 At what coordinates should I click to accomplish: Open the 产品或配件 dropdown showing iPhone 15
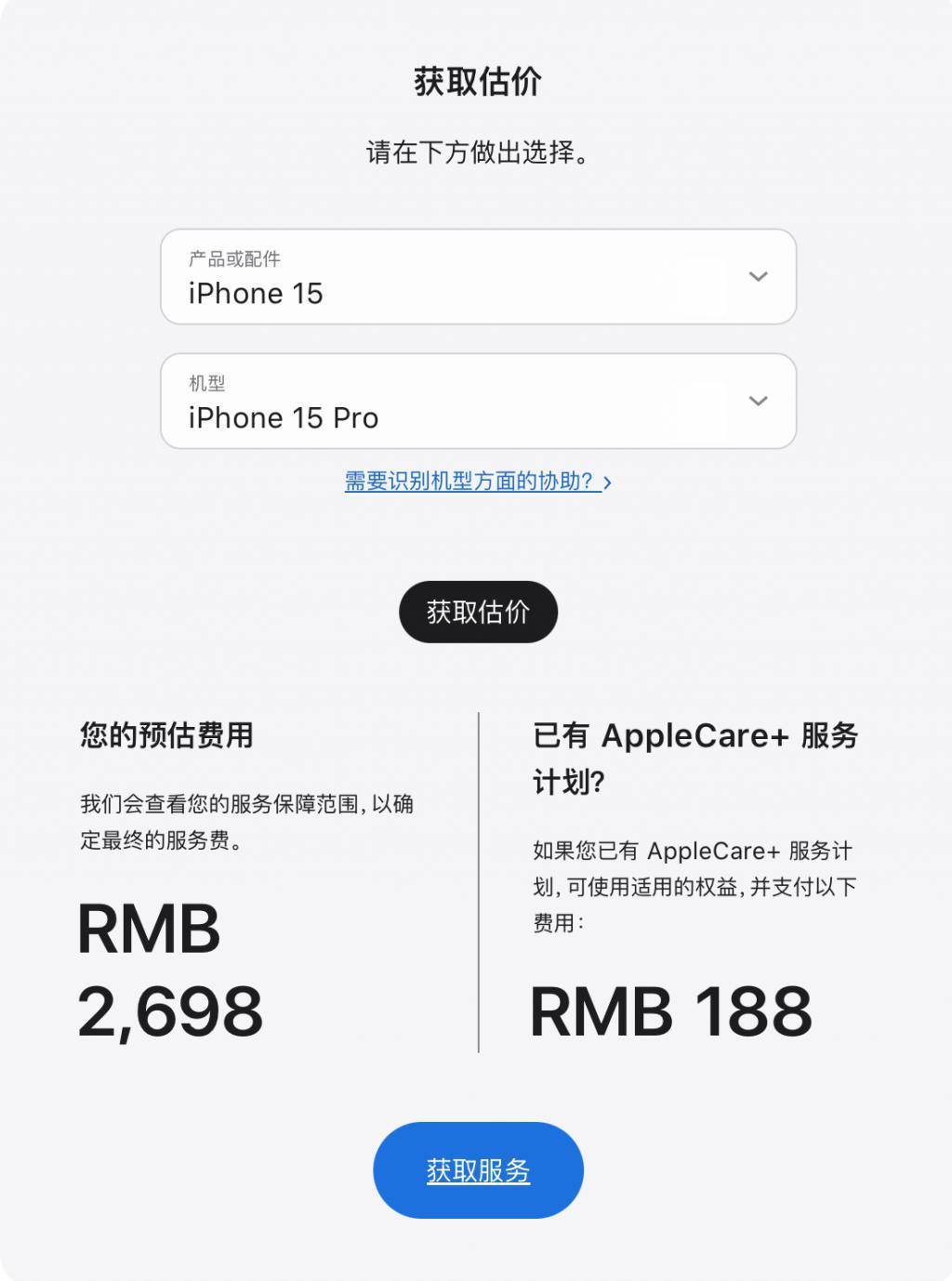click(x=478, y=277)
